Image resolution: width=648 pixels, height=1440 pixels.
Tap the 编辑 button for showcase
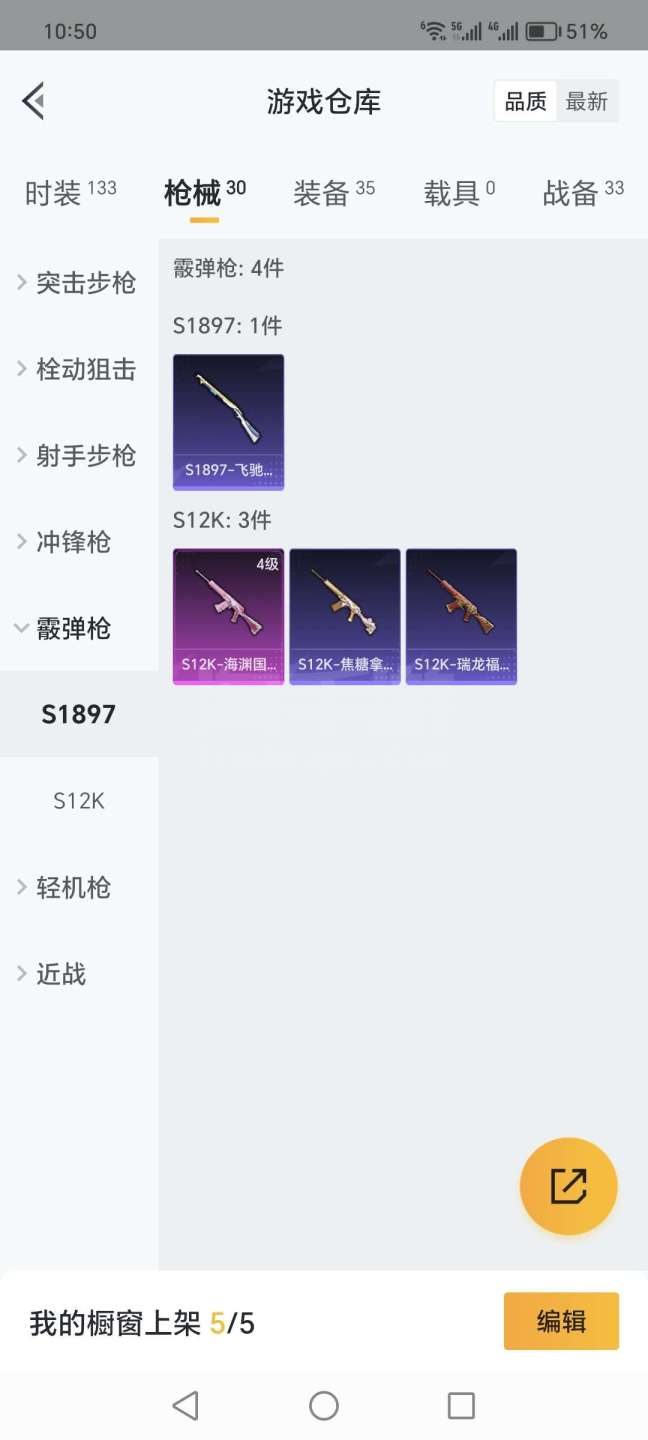point(561,1321)
